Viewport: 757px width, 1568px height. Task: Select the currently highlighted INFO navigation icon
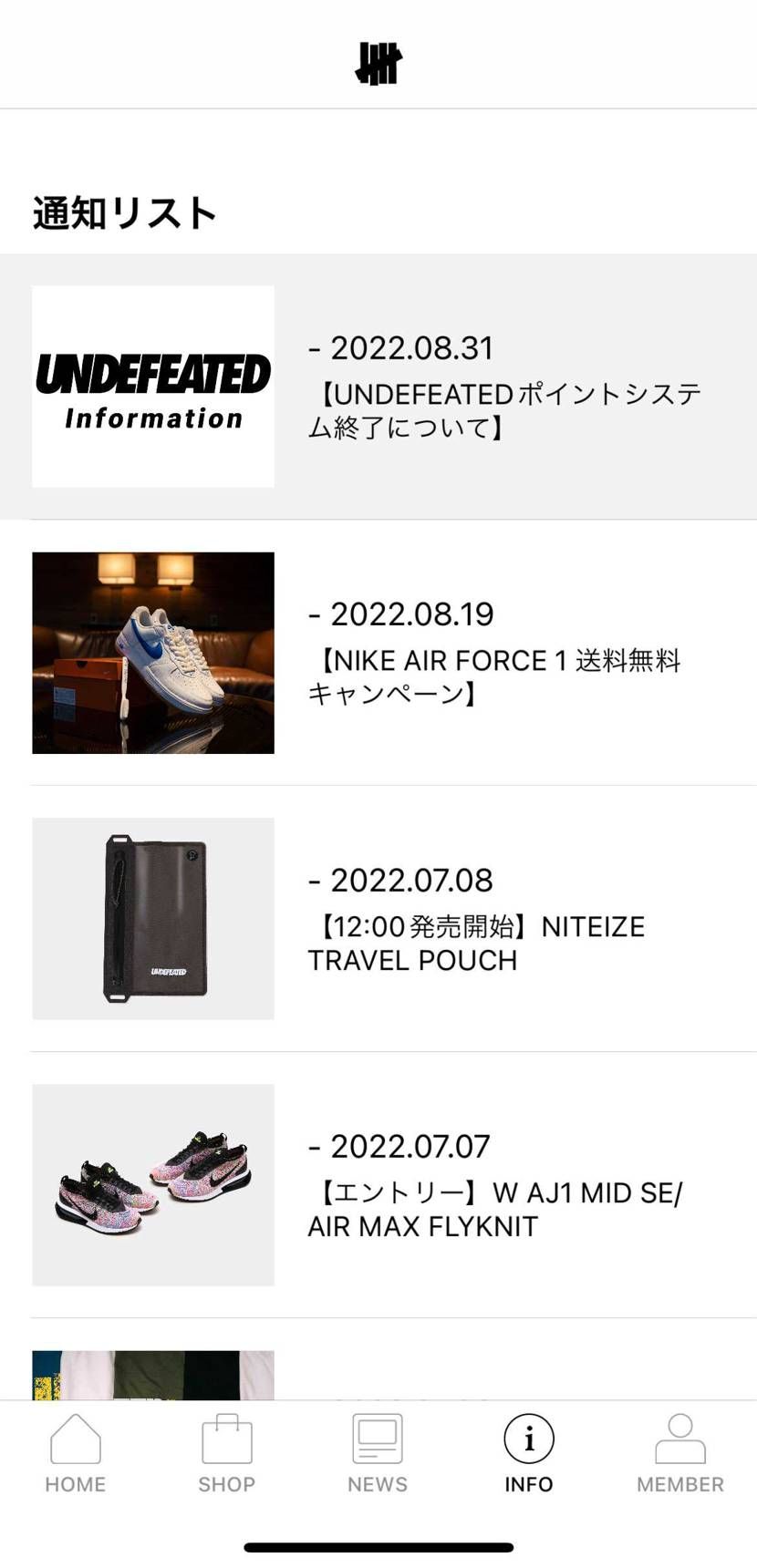[x=528, y=1439]
